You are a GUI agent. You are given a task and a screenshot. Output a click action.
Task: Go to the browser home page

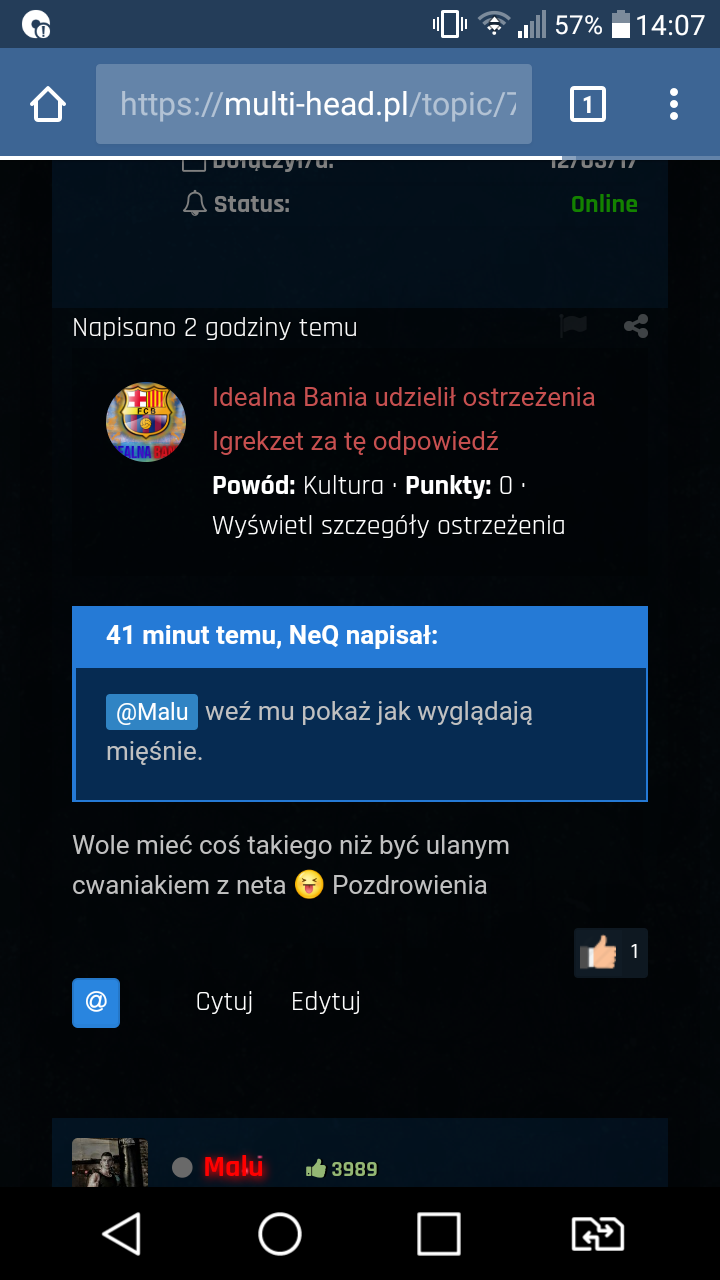coord(48,104)
